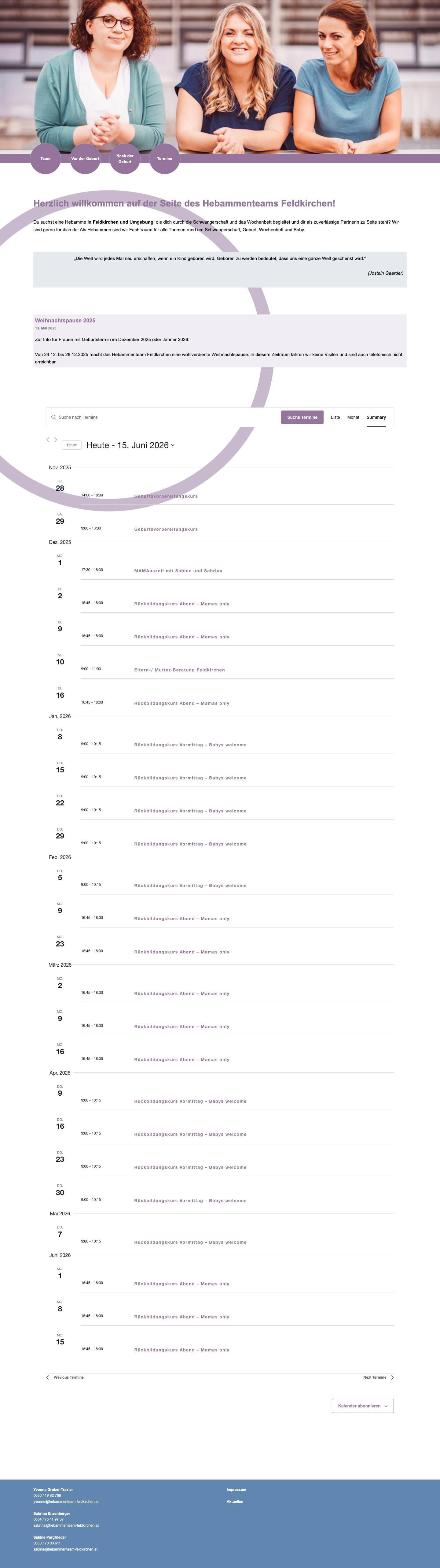Go to Next Termine
The height and width of the screenshot is (1568, 440).
tap(377, 1377)
